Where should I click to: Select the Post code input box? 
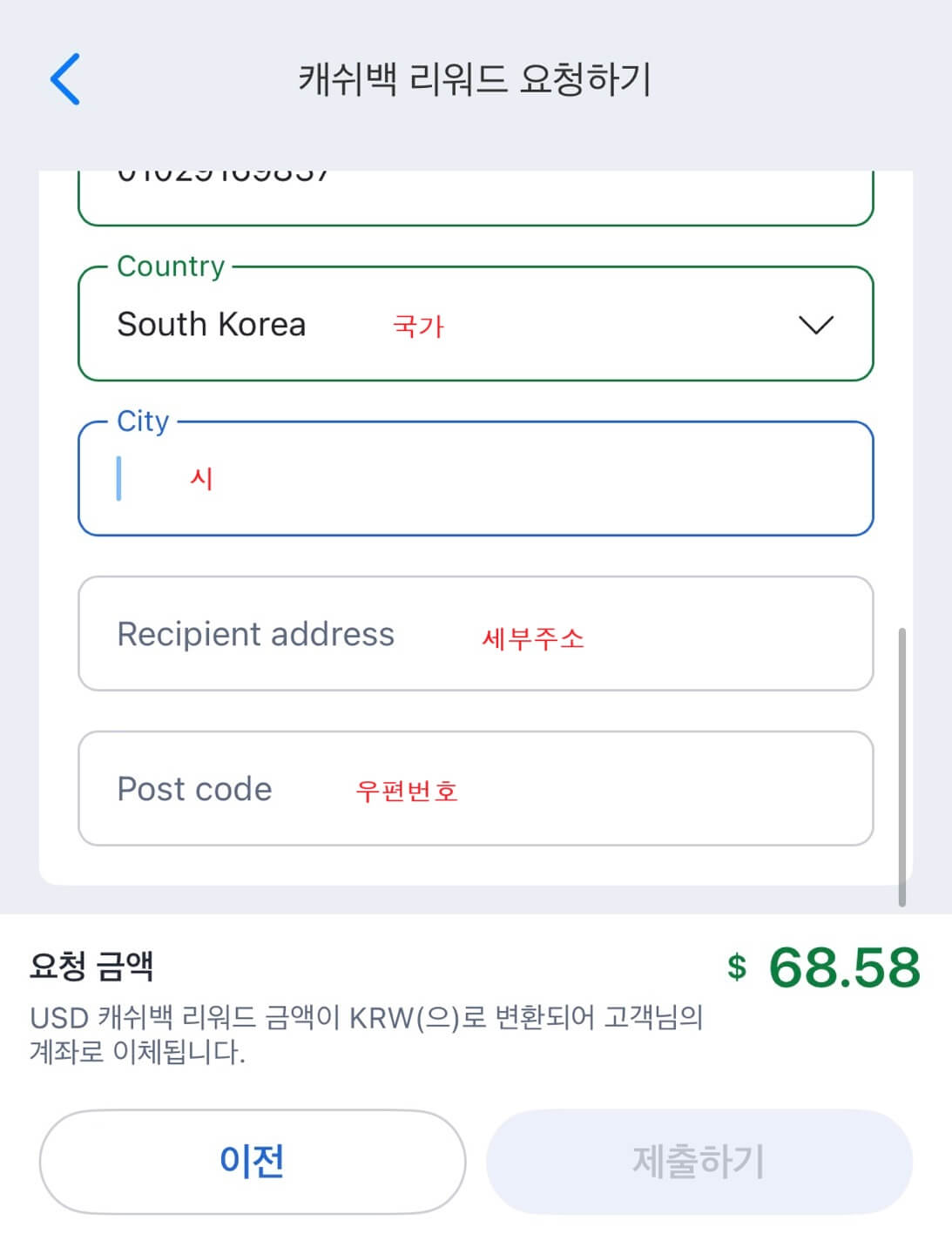(x=475, y=789)
